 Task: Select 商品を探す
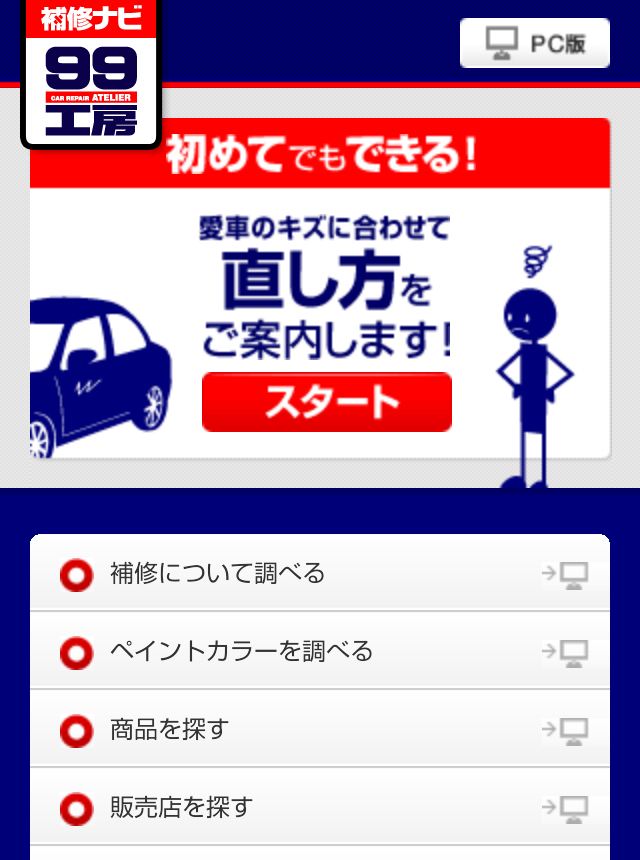pos(319,730)
